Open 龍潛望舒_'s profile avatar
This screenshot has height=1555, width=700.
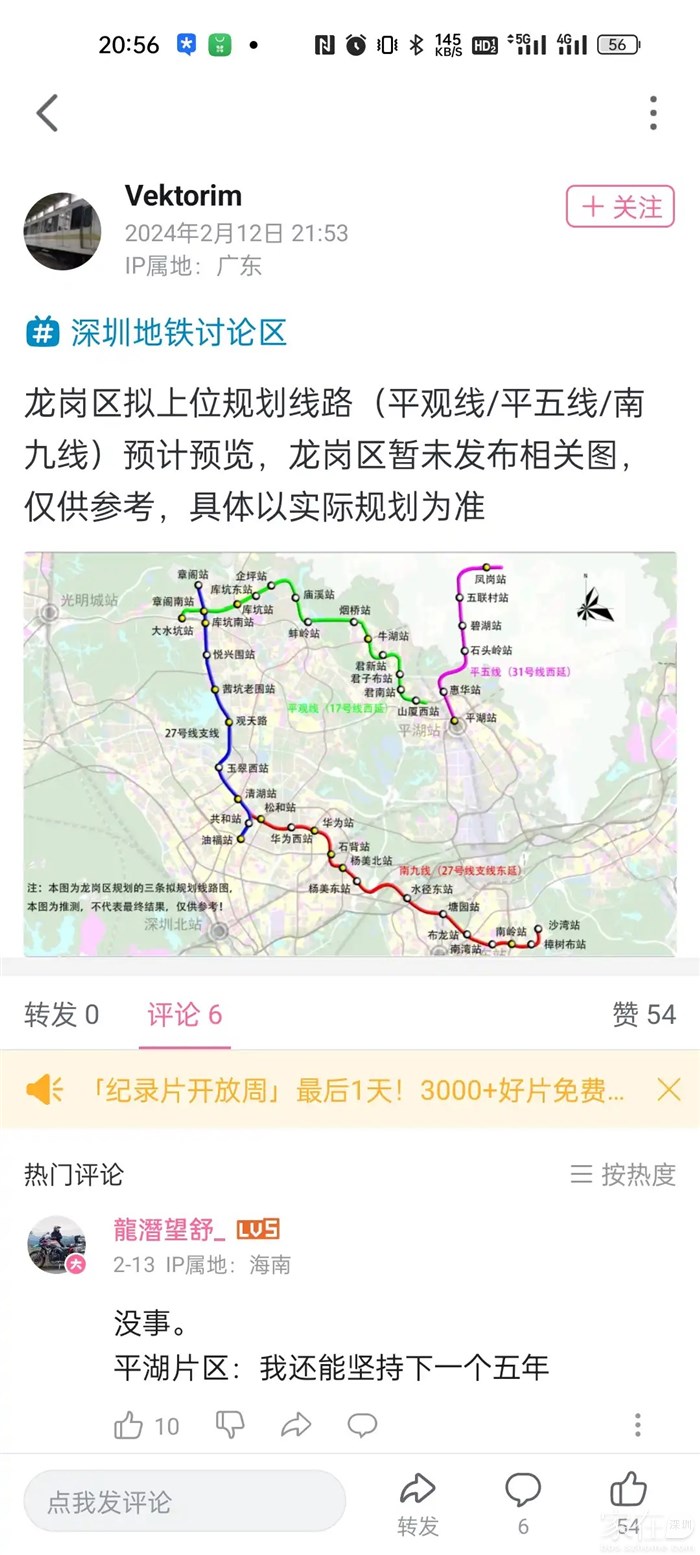[x=57, y=1244]
